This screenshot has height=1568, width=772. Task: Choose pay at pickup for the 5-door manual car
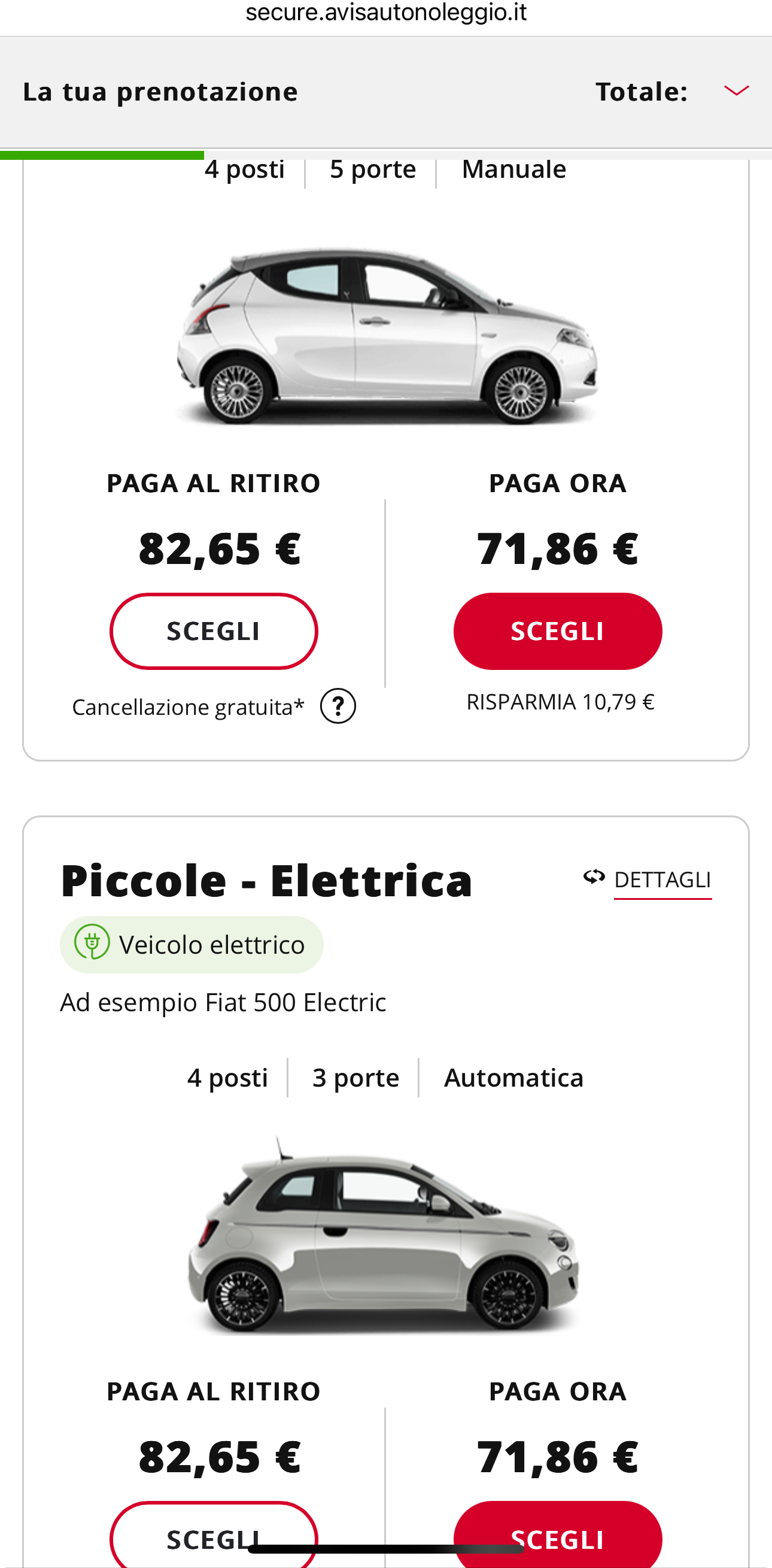pos(214,631)
